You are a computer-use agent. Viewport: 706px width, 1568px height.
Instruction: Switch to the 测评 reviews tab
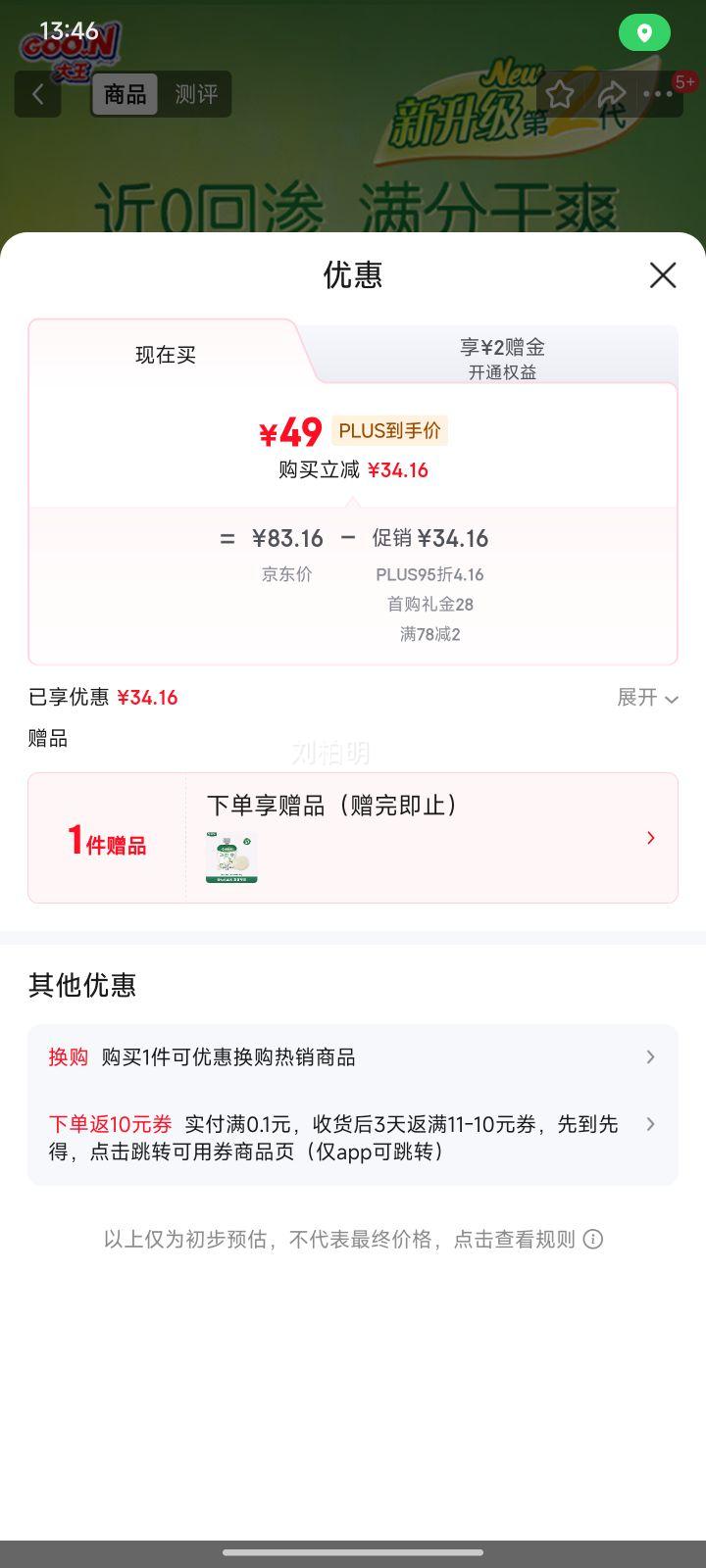click(x=196, y=94)
